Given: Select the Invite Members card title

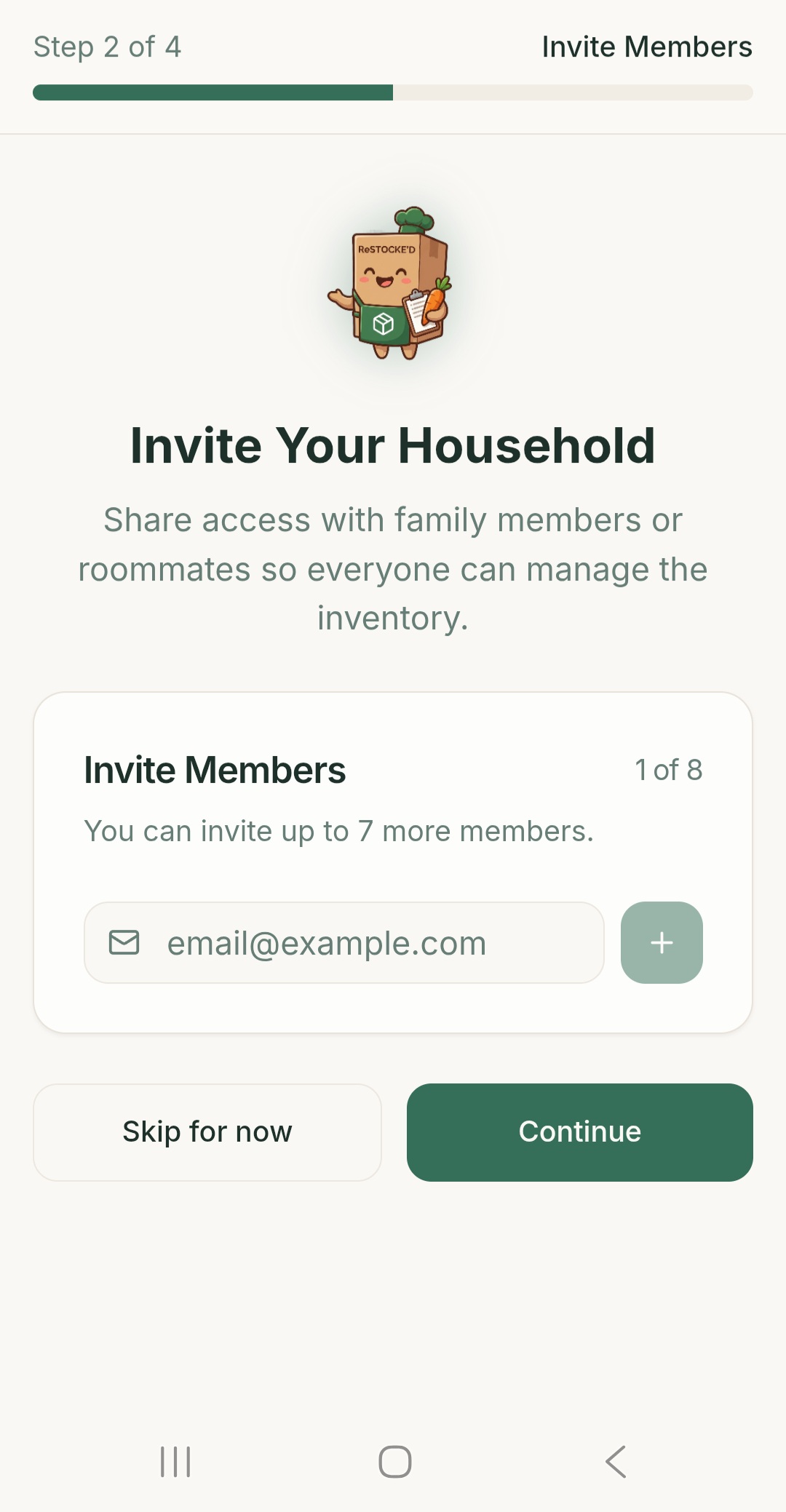Looking at the screenshot, I should coord(214,769).
